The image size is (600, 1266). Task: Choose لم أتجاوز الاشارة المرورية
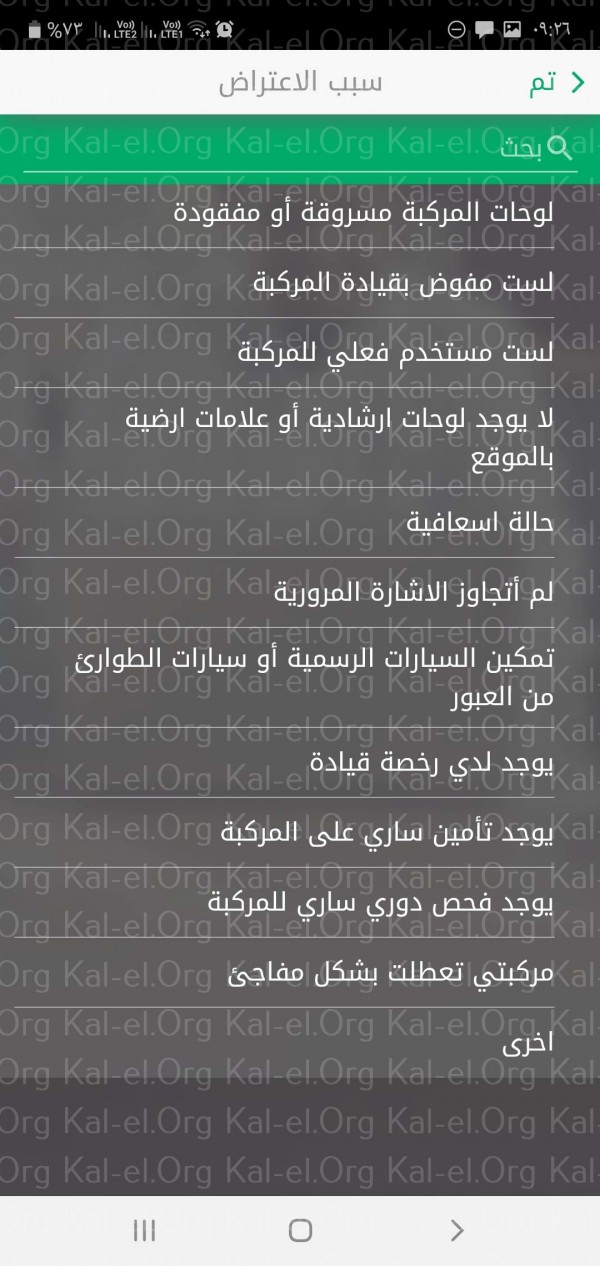[413, 592]
